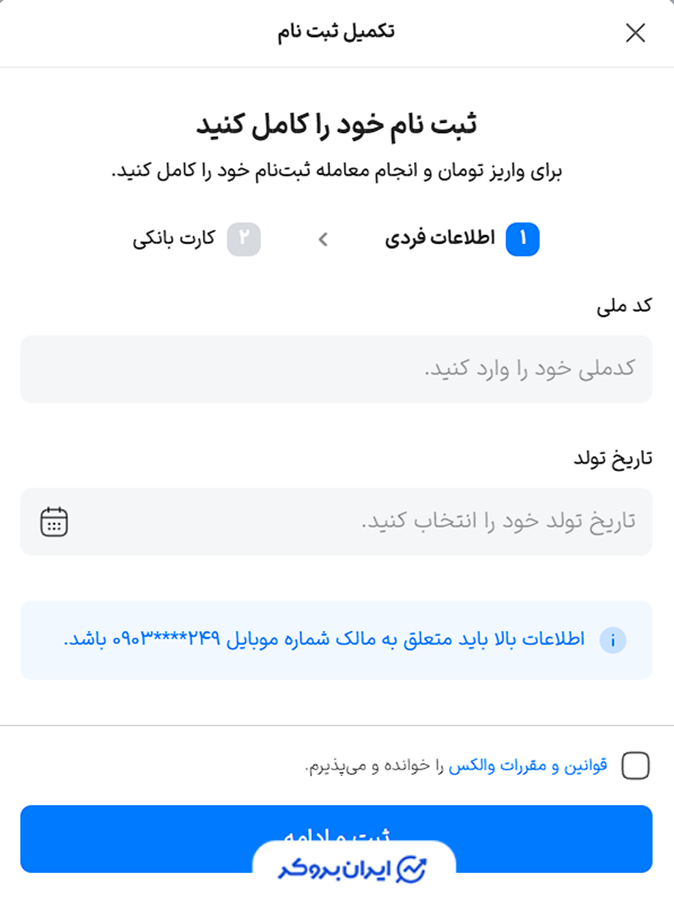Check the terms acceptance checkbox
The image size is (674, 900).
[635, 766]
